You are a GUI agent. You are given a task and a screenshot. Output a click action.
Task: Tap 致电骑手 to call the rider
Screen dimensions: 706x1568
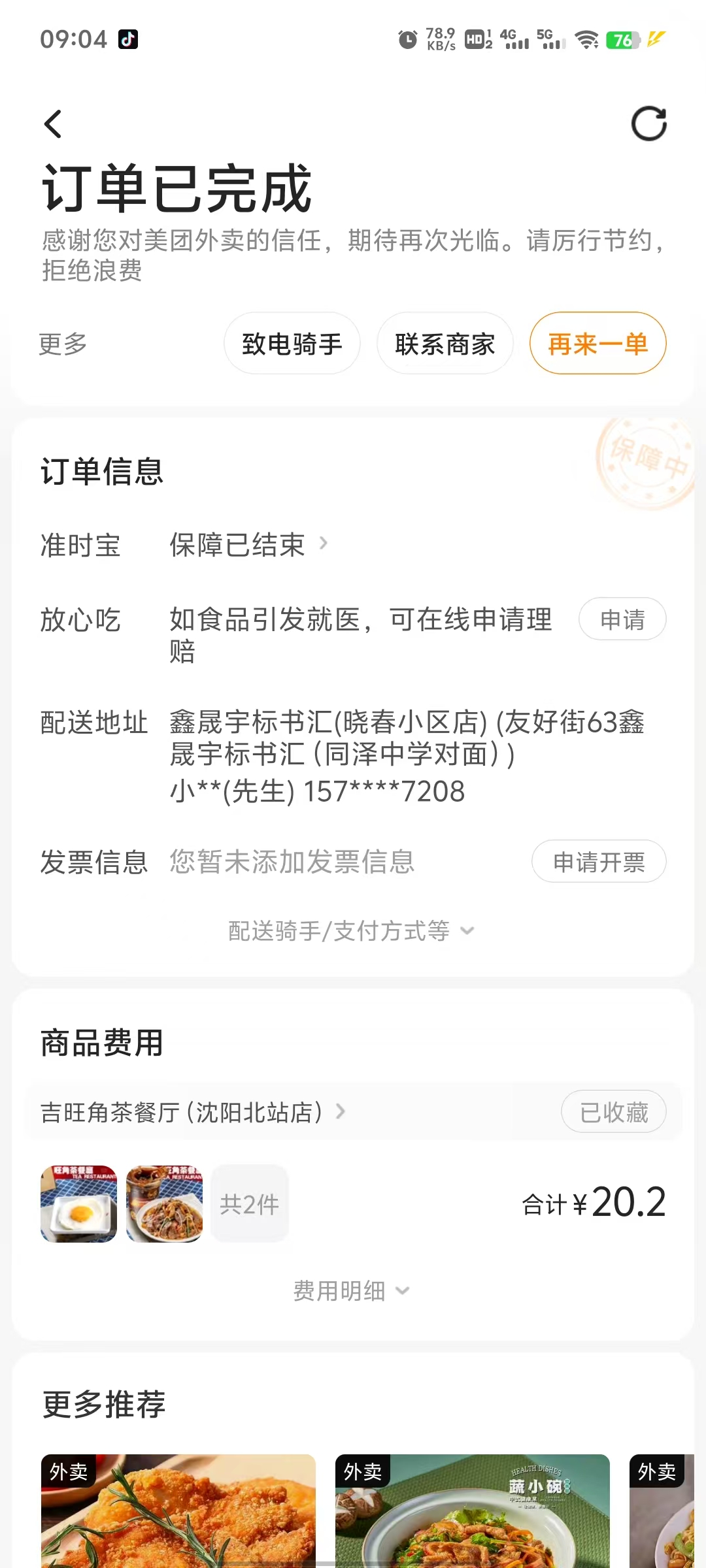tap(292, 344)
